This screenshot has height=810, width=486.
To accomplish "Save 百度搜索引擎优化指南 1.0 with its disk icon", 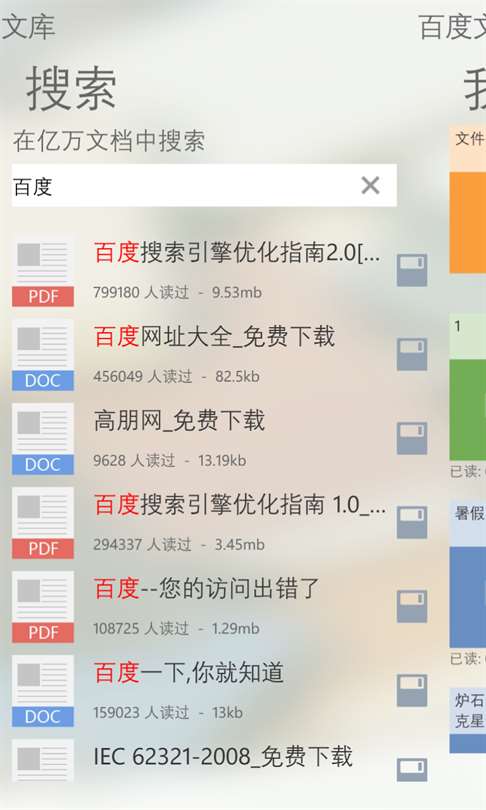I will pos(412,522).
